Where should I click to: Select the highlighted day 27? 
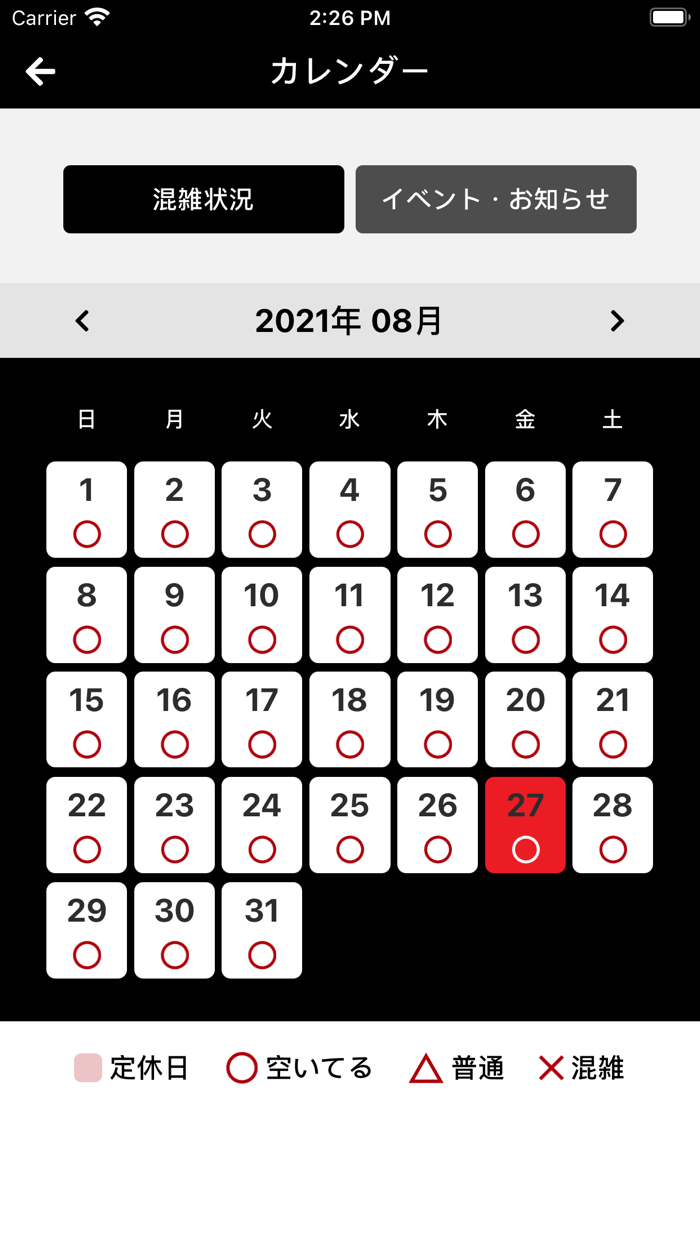[x=526, y=825]
